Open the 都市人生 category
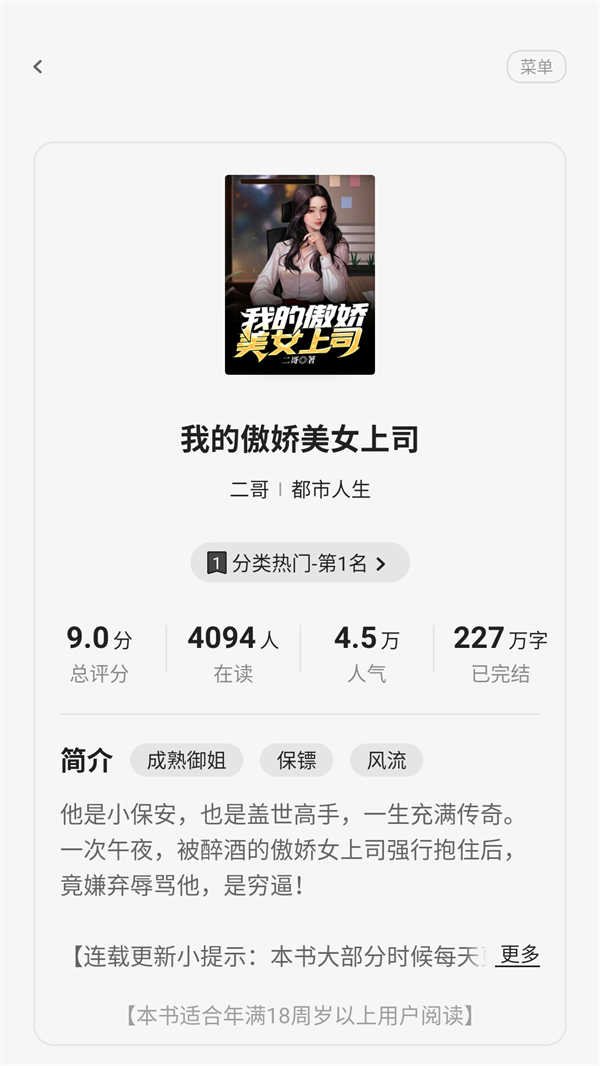The image size is (600, 1066). [x=331, y=490]
